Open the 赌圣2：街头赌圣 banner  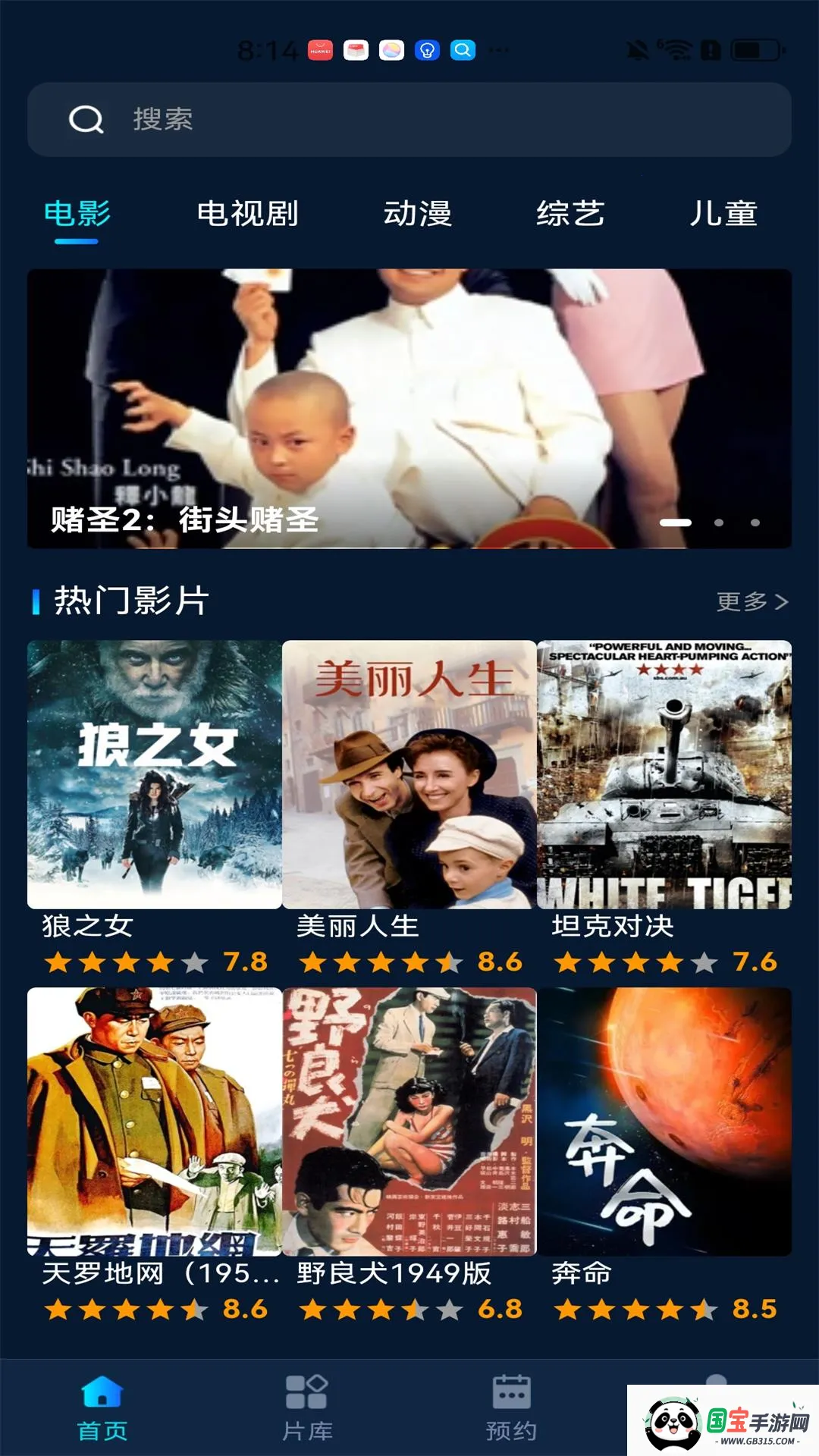tap(409, 408)
